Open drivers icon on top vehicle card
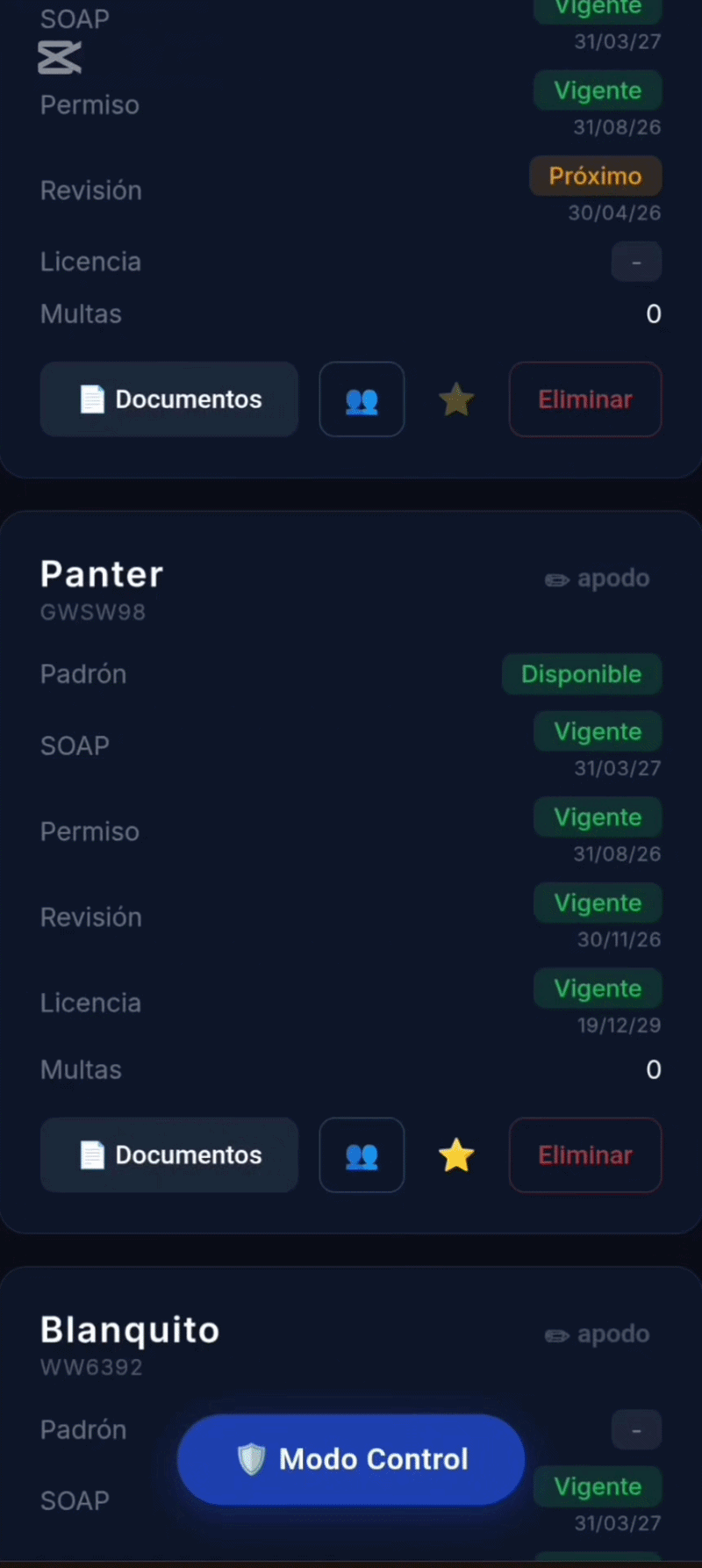Viewport: 702px width, 1568px height. pos(362,399)
